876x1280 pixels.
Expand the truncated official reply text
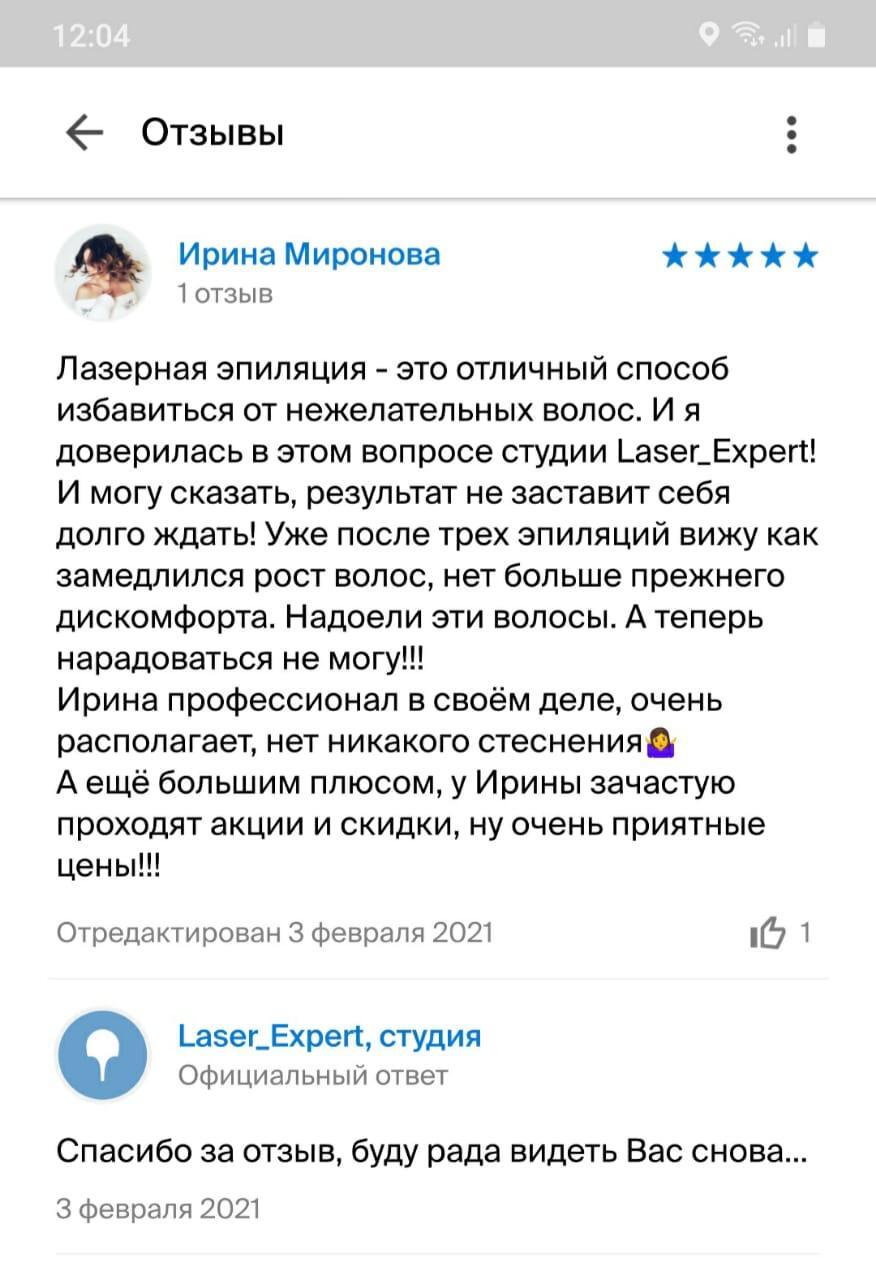pyautogui.click(x=430, y=1154)
